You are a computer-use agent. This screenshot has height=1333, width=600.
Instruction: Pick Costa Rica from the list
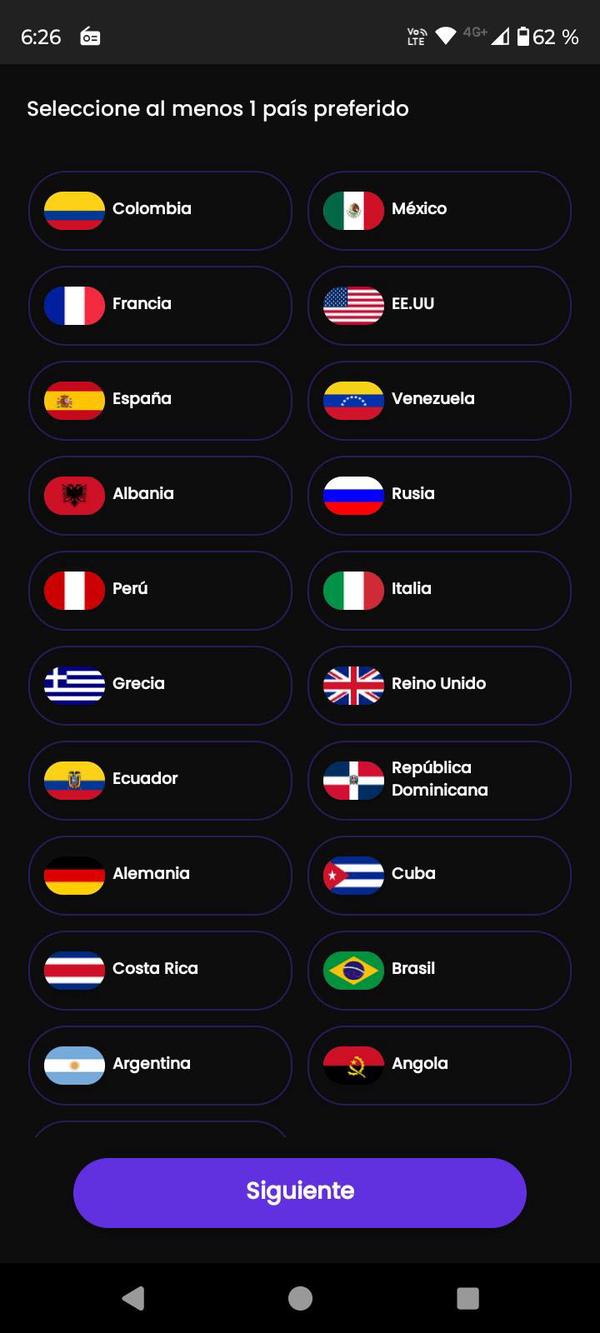click(x=160, y=970)
